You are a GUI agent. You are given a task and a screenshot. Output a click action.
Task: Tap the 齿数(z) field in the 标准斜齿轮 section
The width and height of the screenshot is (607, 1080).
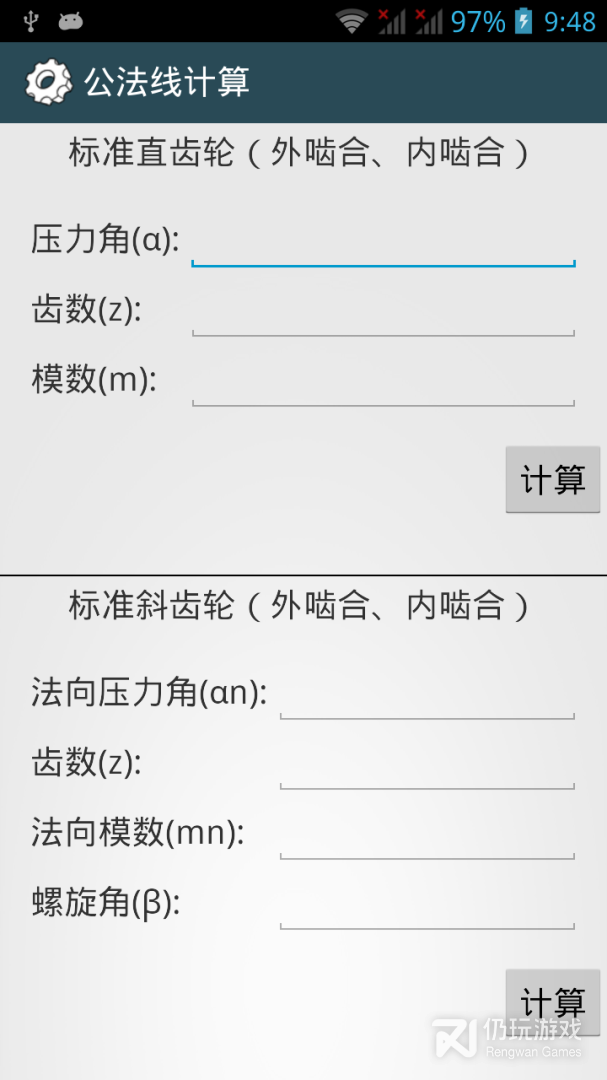tap(427, 764)
